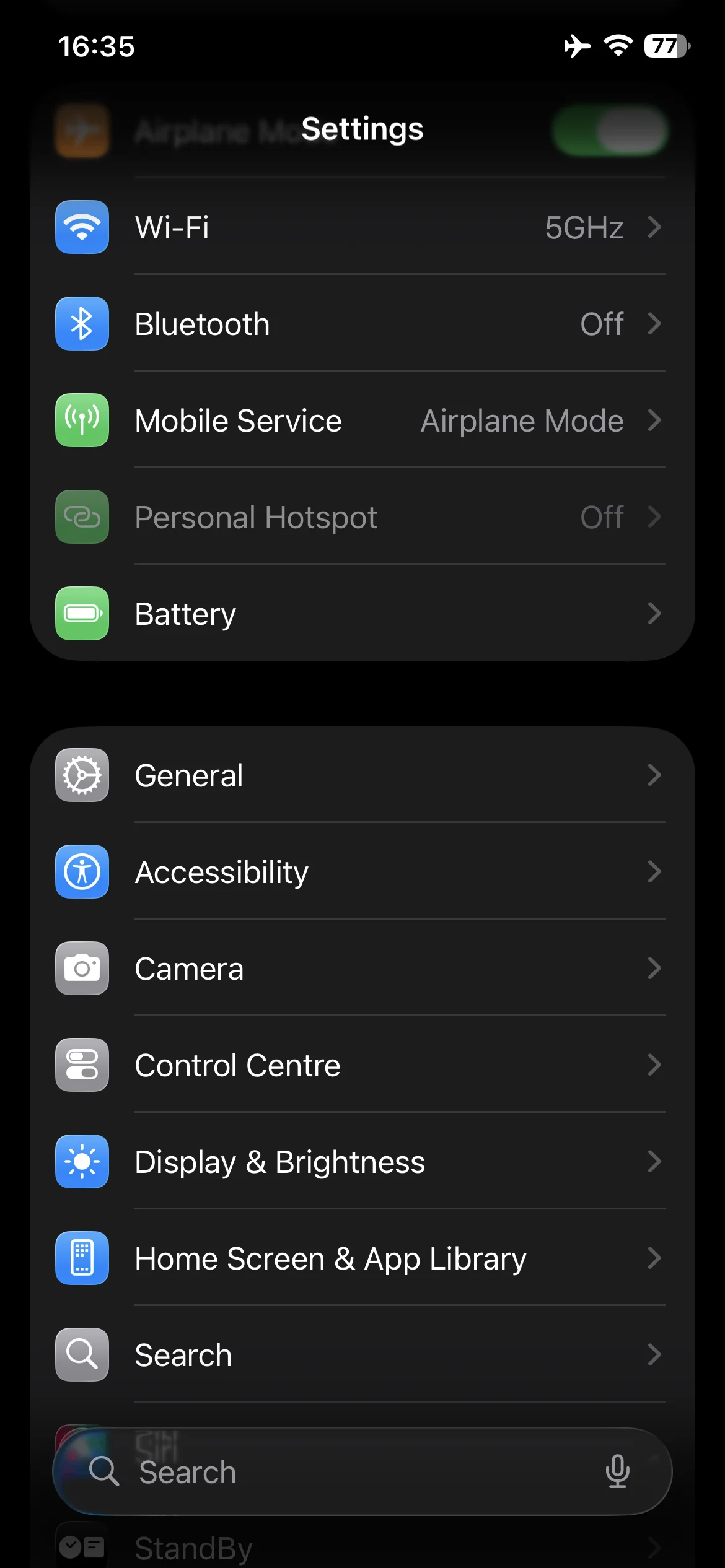
Task: Open the Search settings row
Action: [362, 1355]
